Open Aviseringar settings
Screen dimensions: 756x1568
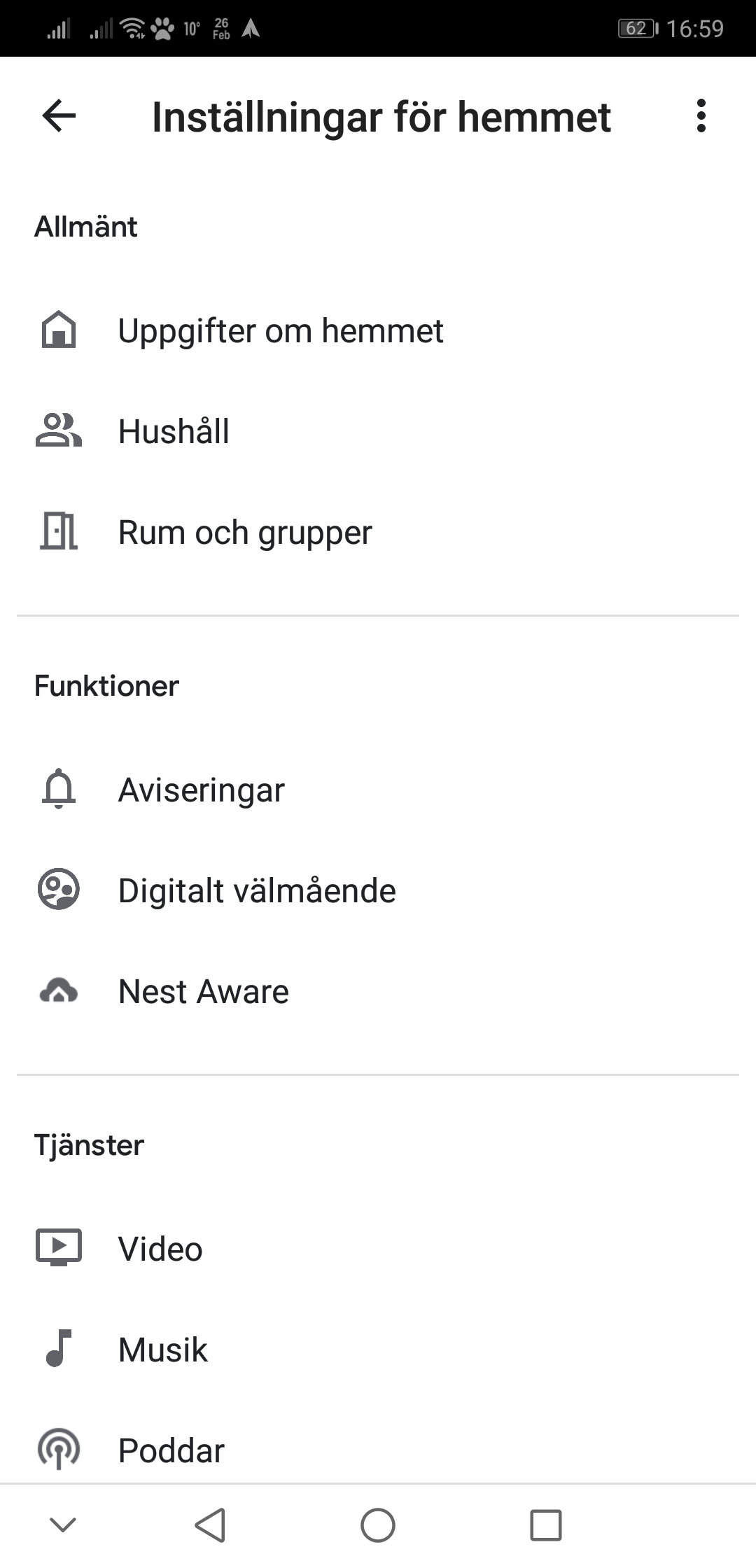202,790
